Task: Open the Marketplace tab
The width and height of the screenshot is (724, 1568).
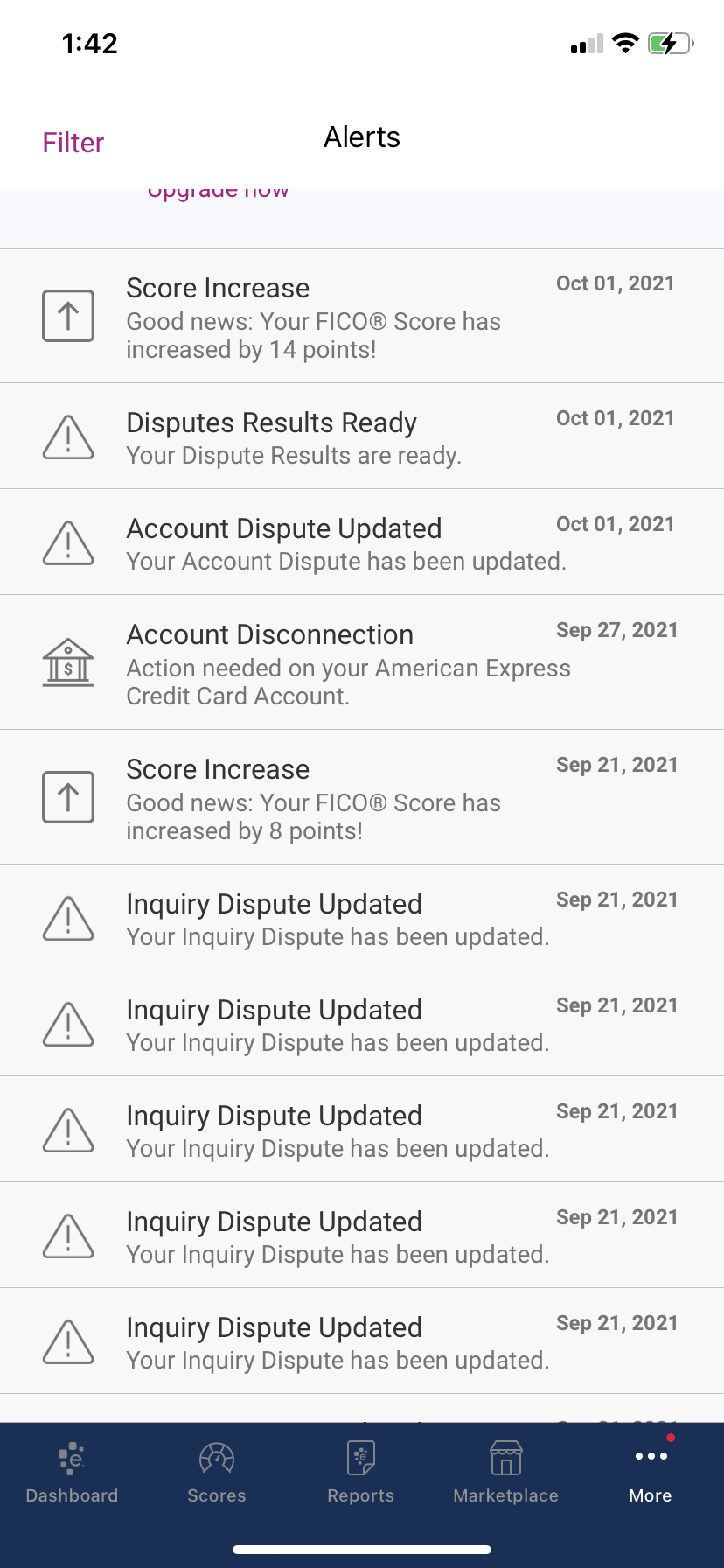Action: point(505,1472)
